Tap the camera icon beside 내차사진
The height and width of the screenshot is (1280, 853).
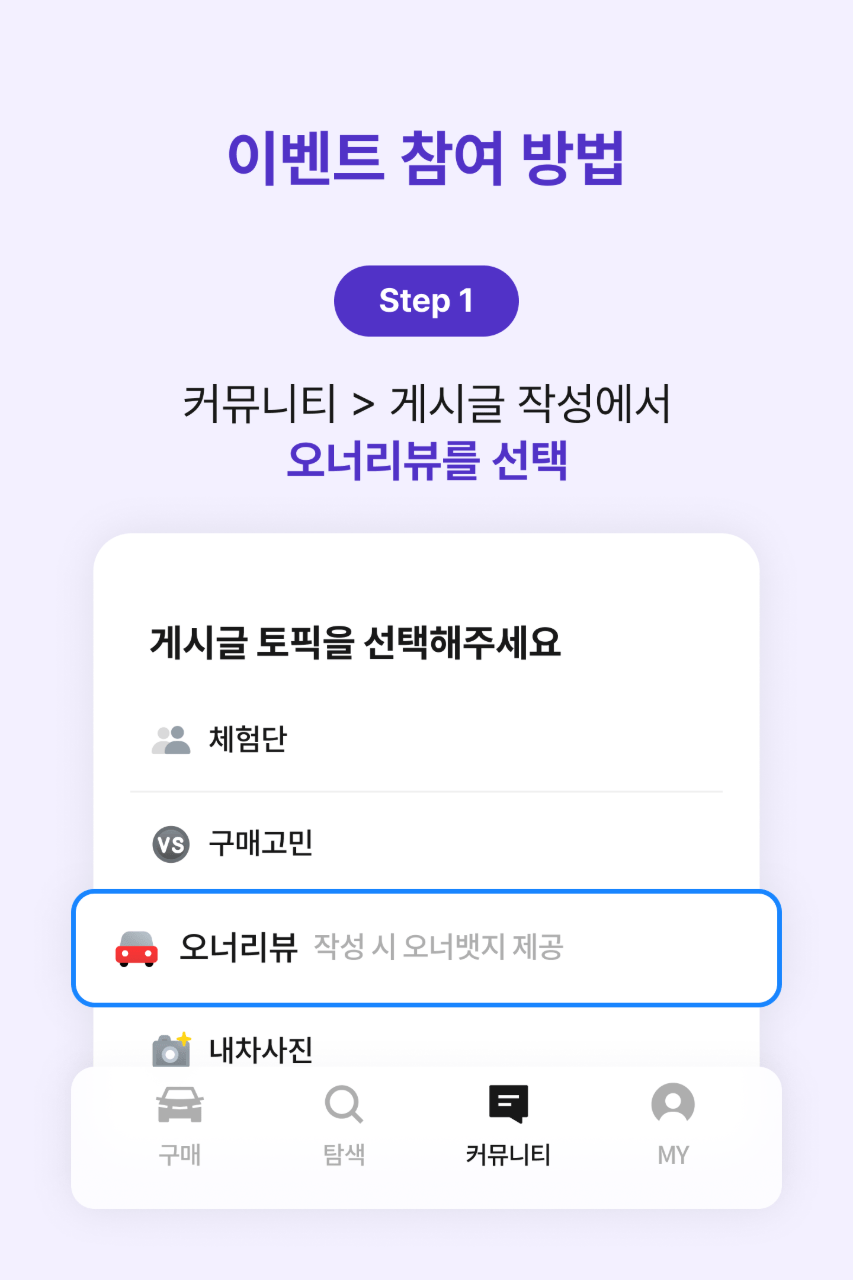[170, 1049]
